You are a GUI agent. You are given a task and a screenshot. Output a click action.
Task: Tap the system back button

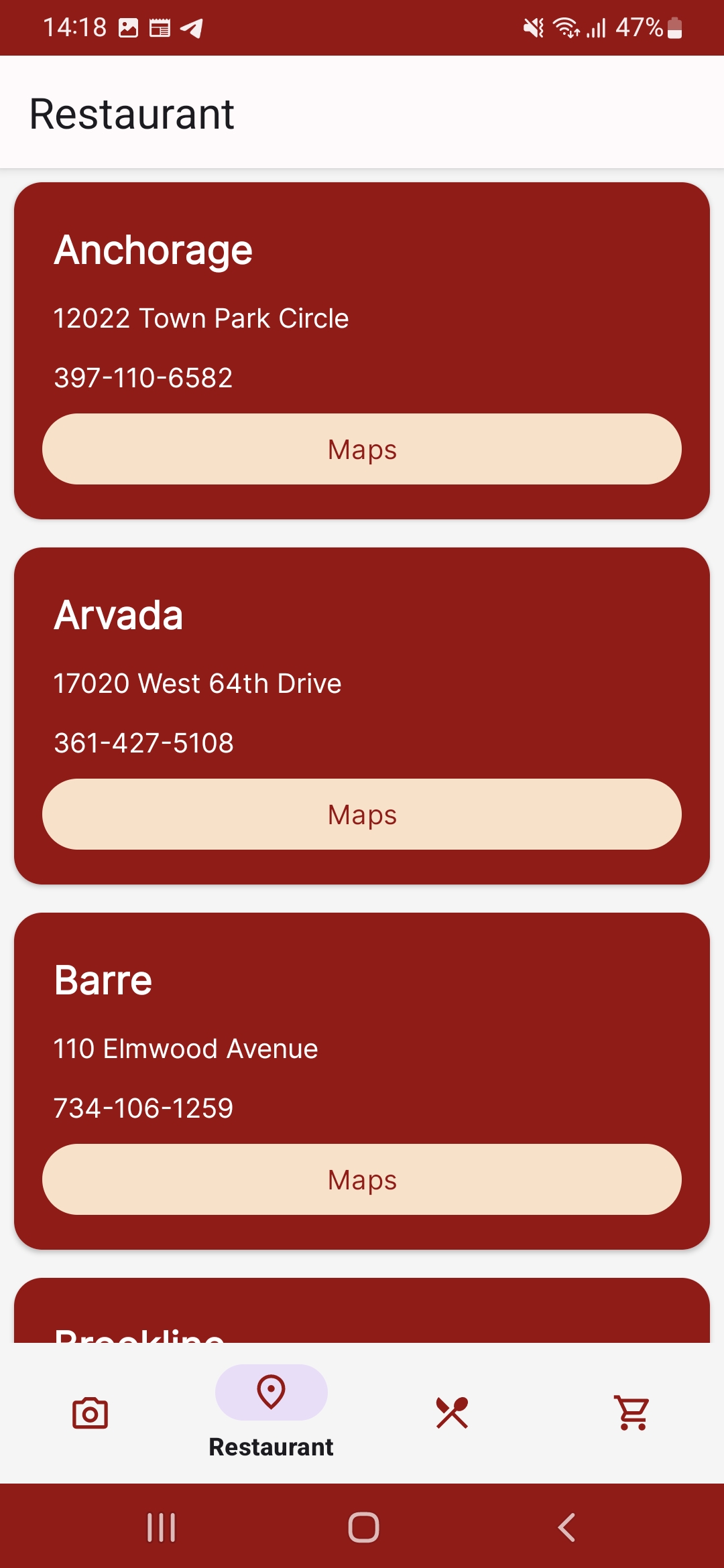pos(566,1528)
